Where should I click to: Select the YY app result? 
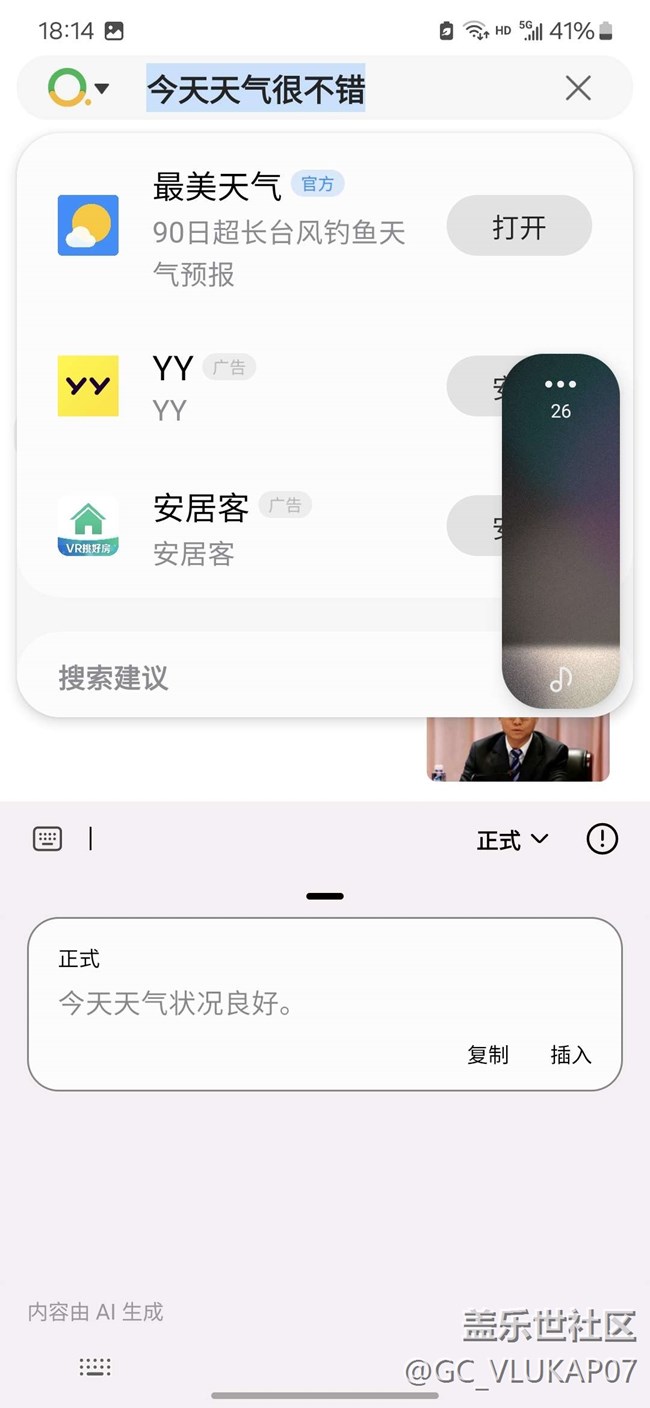250,386
